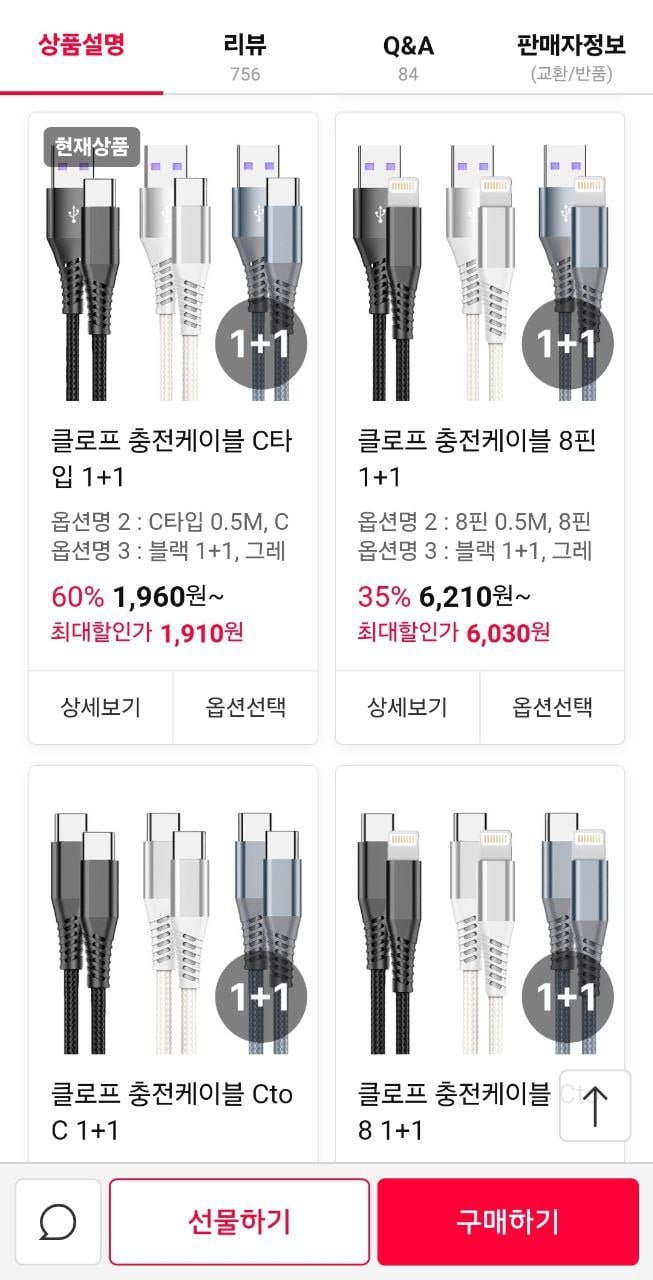
Task: Tap 상세보기 for 8핀 1+1 cable
Action: pos(407,708)
